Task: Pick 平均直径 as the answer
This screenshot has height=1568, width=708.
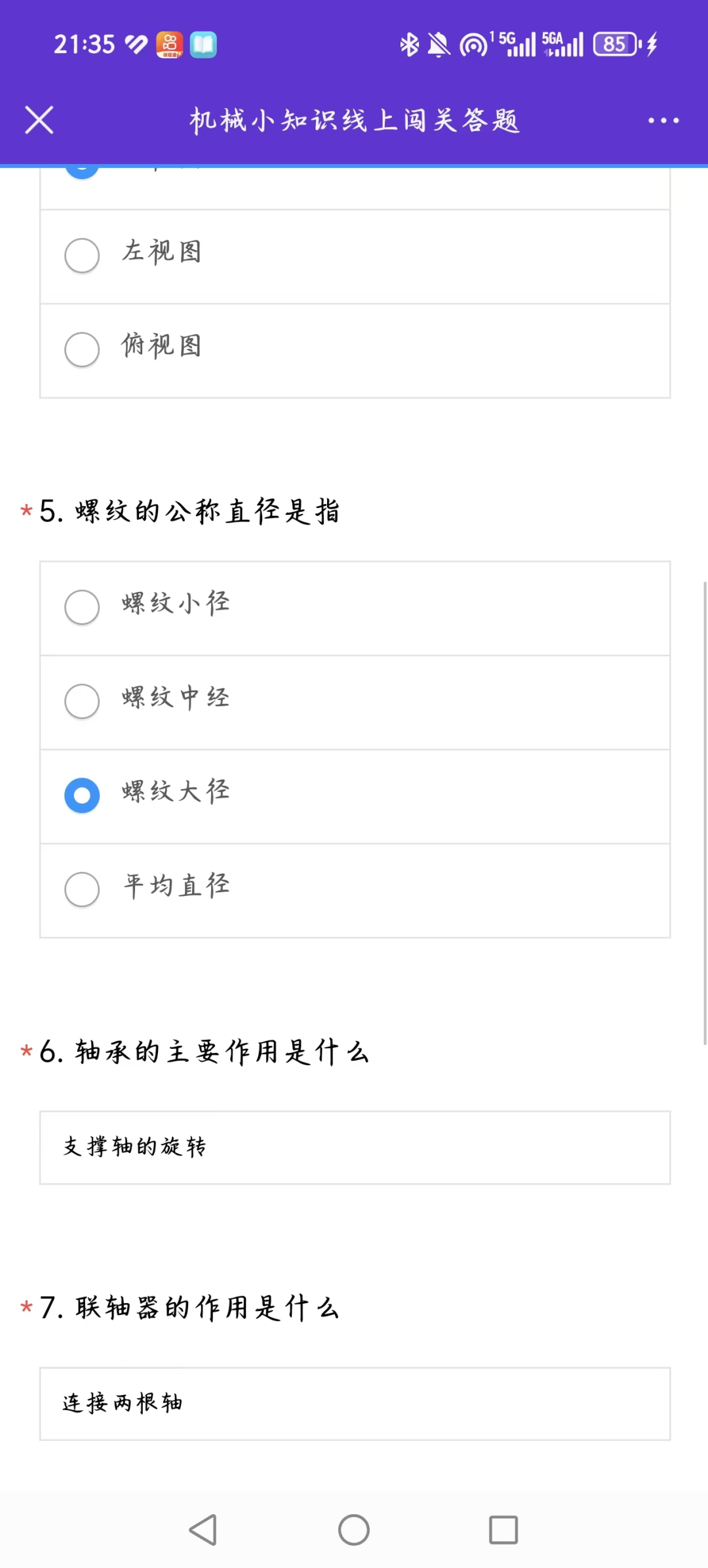Action: pyautogui.click(x=82, y=889)
